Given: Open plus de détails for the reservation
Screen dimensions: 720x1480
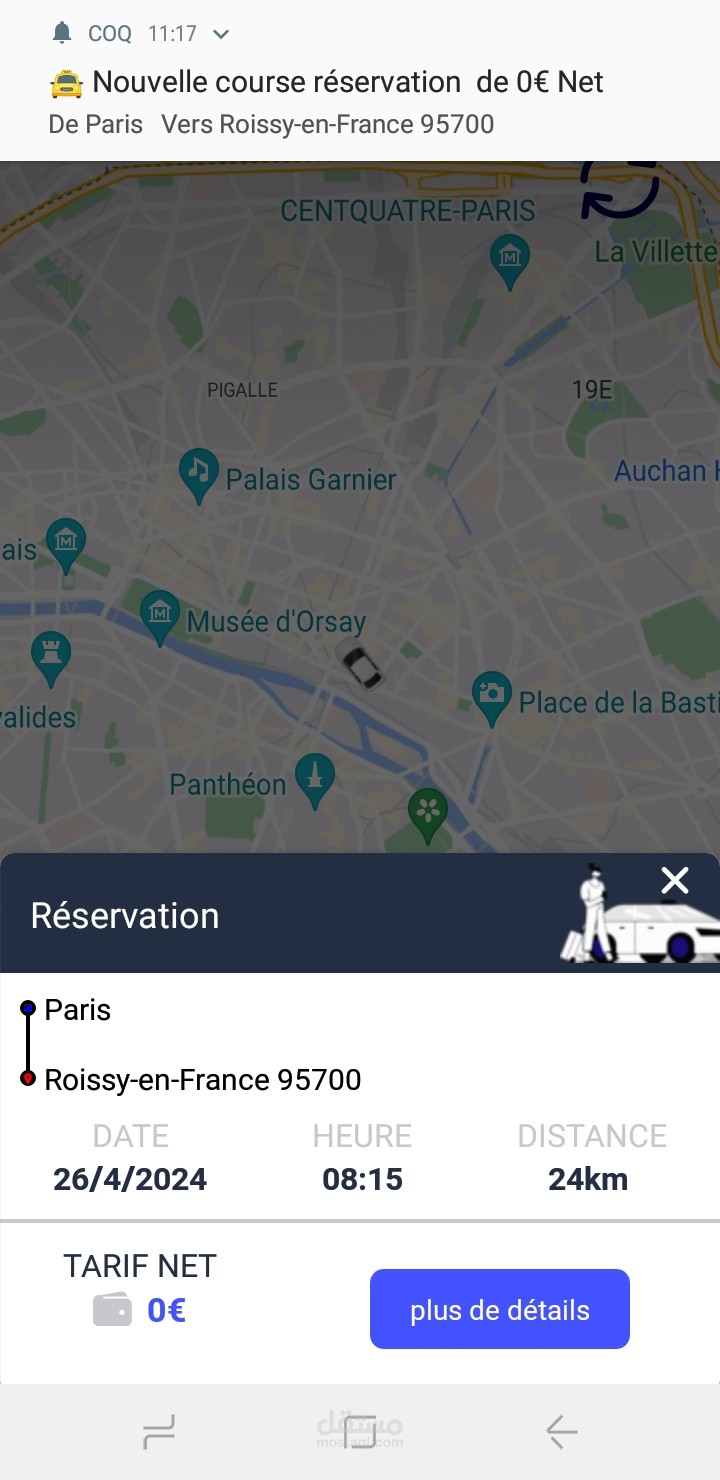Looking at the screenshot, I should coord(500,1310).
